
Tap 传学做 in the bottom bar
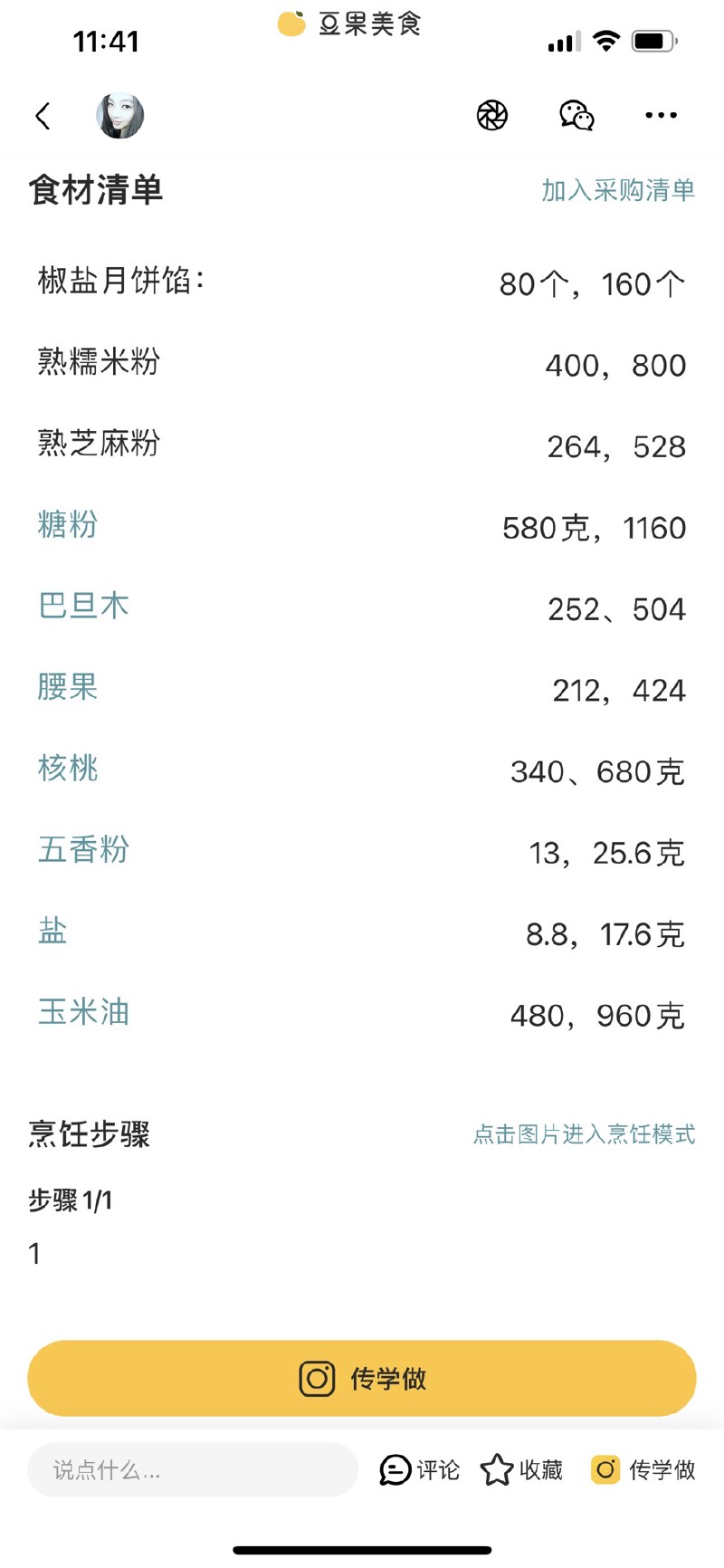(643, 1469)
